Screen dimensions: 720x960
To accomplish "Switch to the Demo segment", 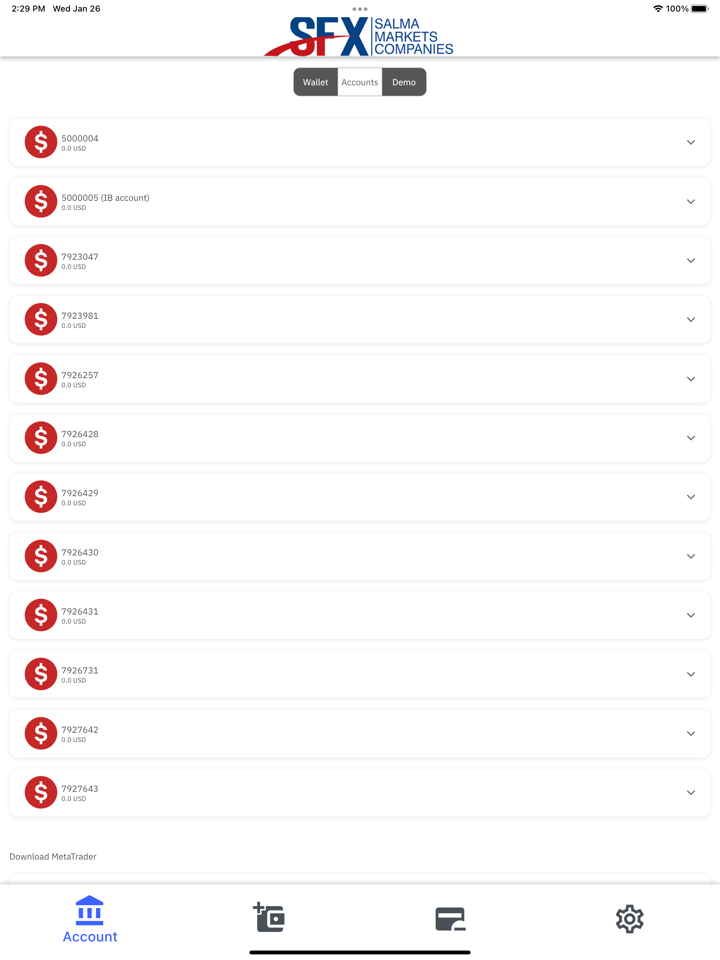I will coord(404,82).
